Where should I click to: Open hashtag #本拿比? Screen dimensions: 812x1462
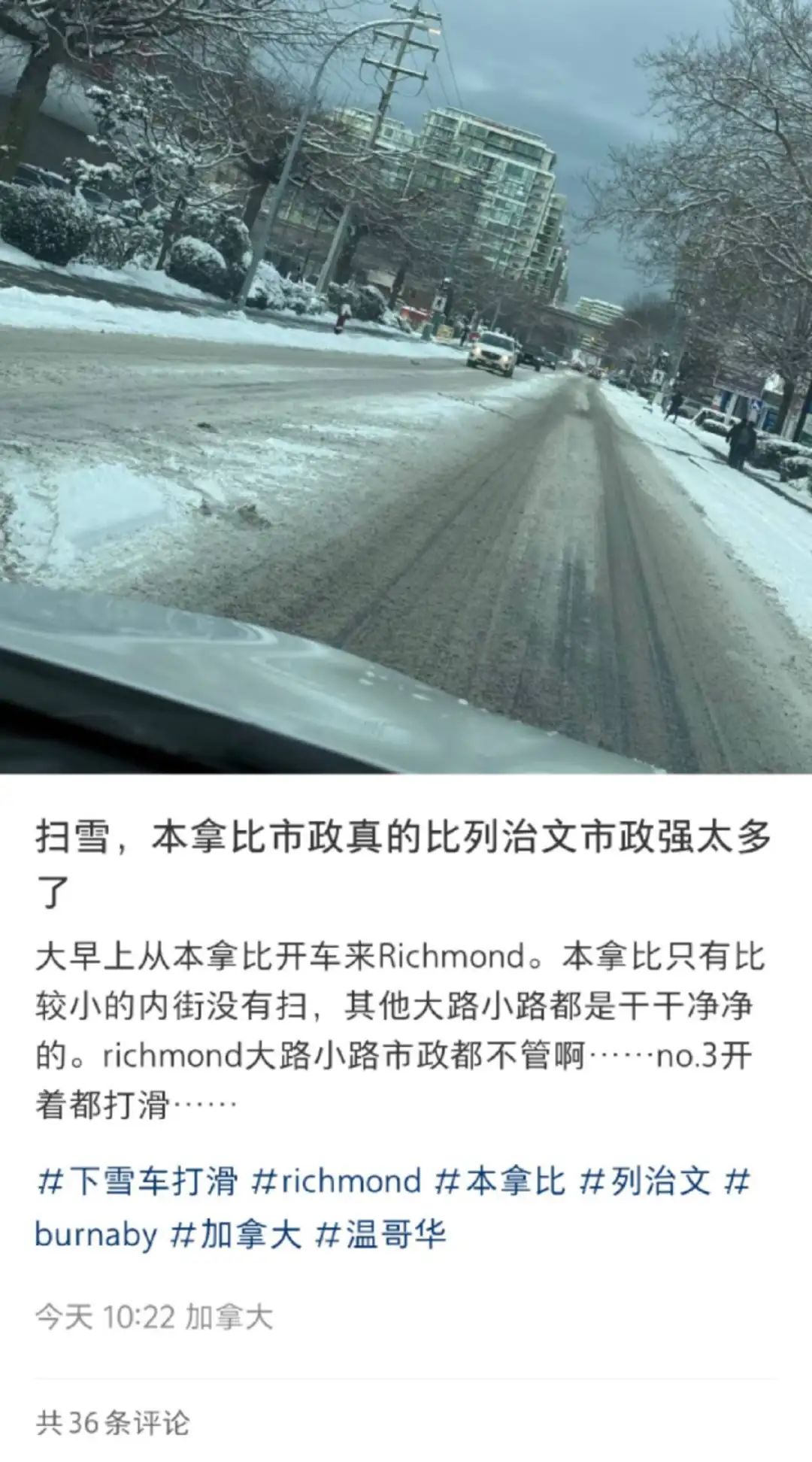click(500, 1181)
